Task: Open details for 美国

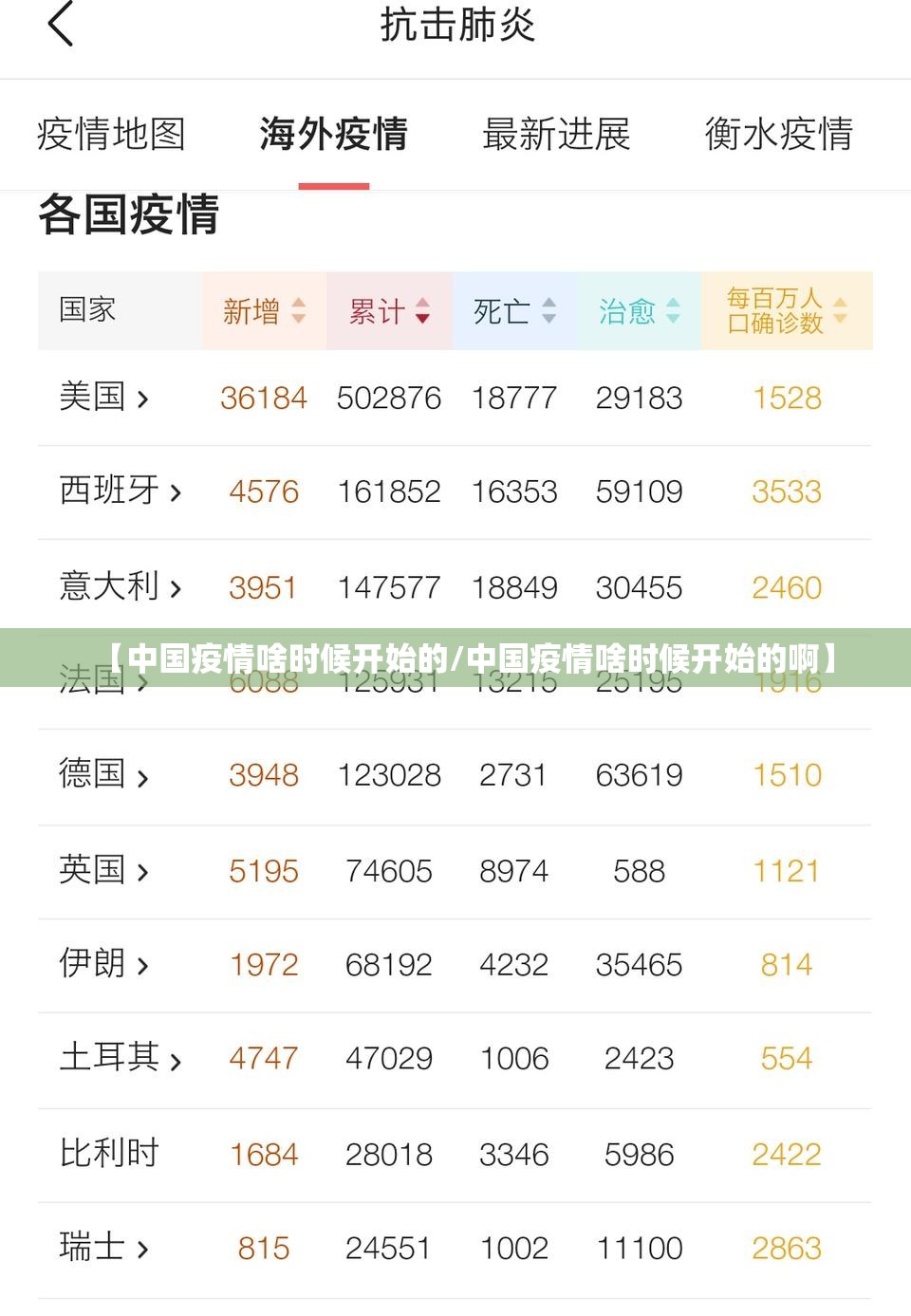Action: click(x=104, y=398)
